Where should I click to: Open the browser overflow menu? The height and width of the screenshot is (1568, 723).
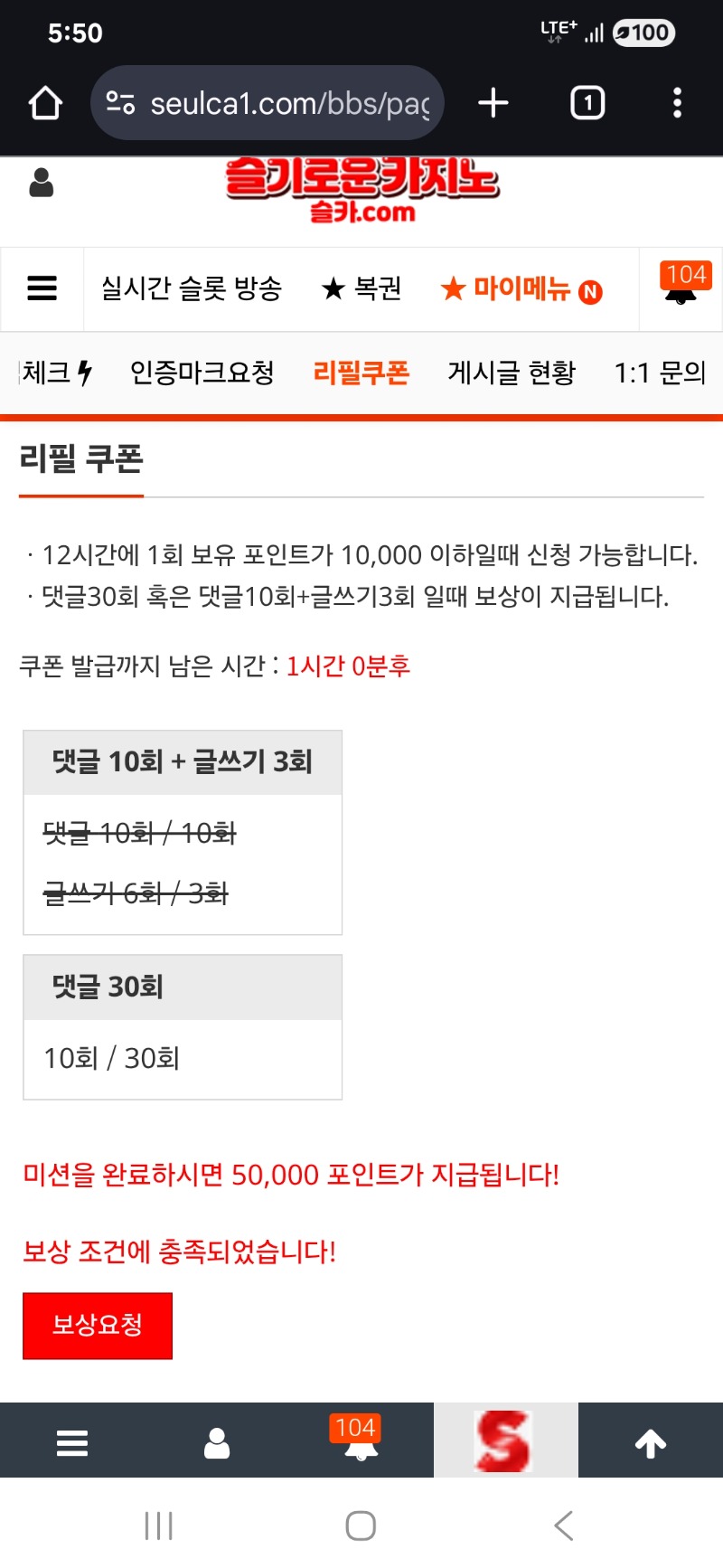click(677, 103)
